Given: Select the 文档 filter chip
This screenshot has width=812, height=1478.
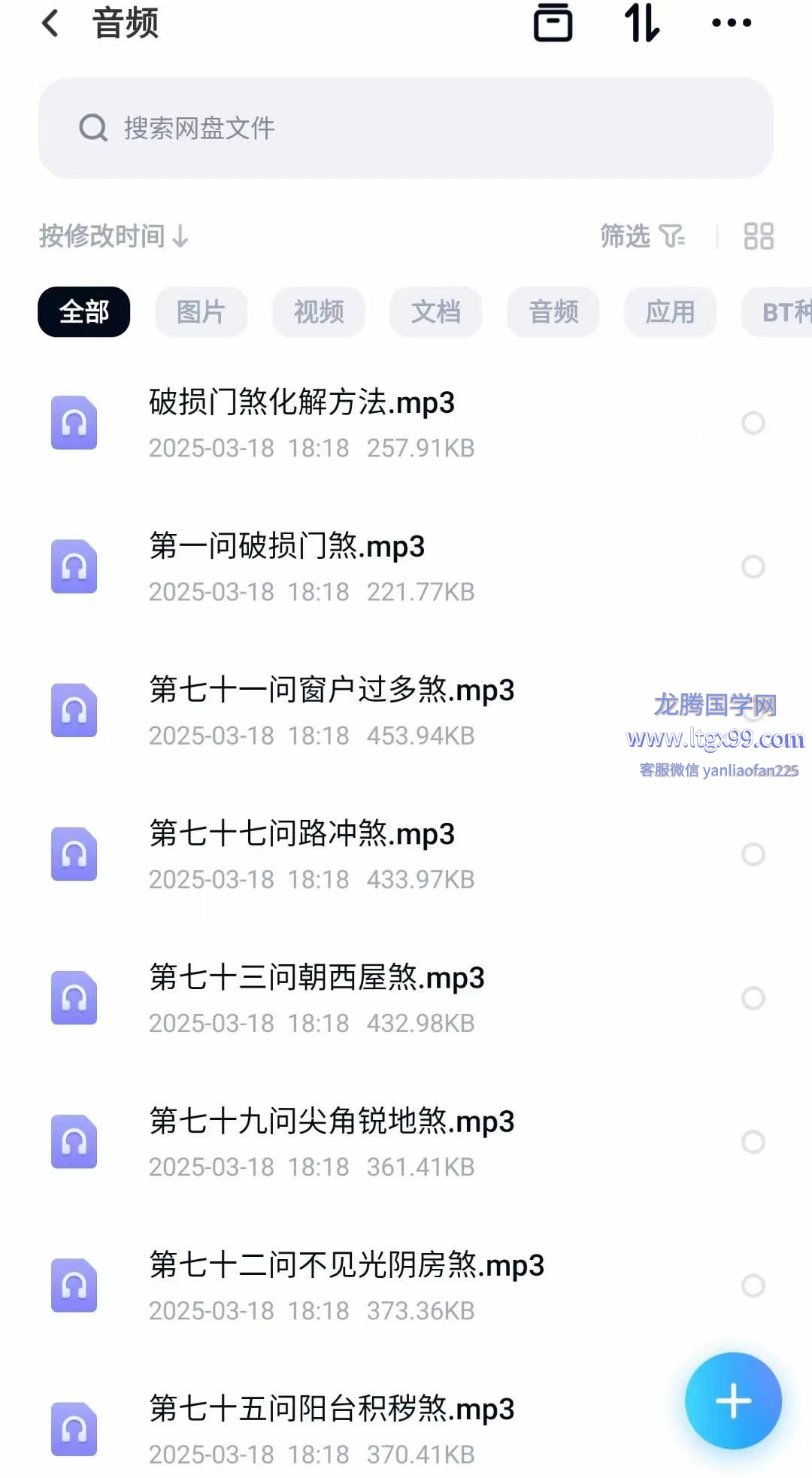Looking at the screenshot, I should tap(436, 311).
